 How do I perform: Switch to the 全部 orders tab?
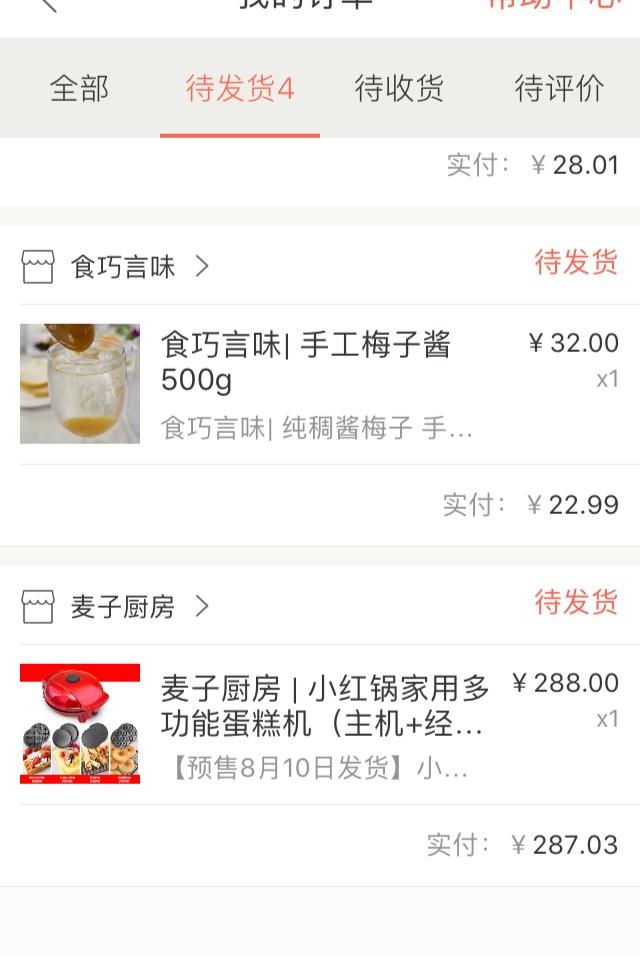pyautogui.click(x=80, y=89)
